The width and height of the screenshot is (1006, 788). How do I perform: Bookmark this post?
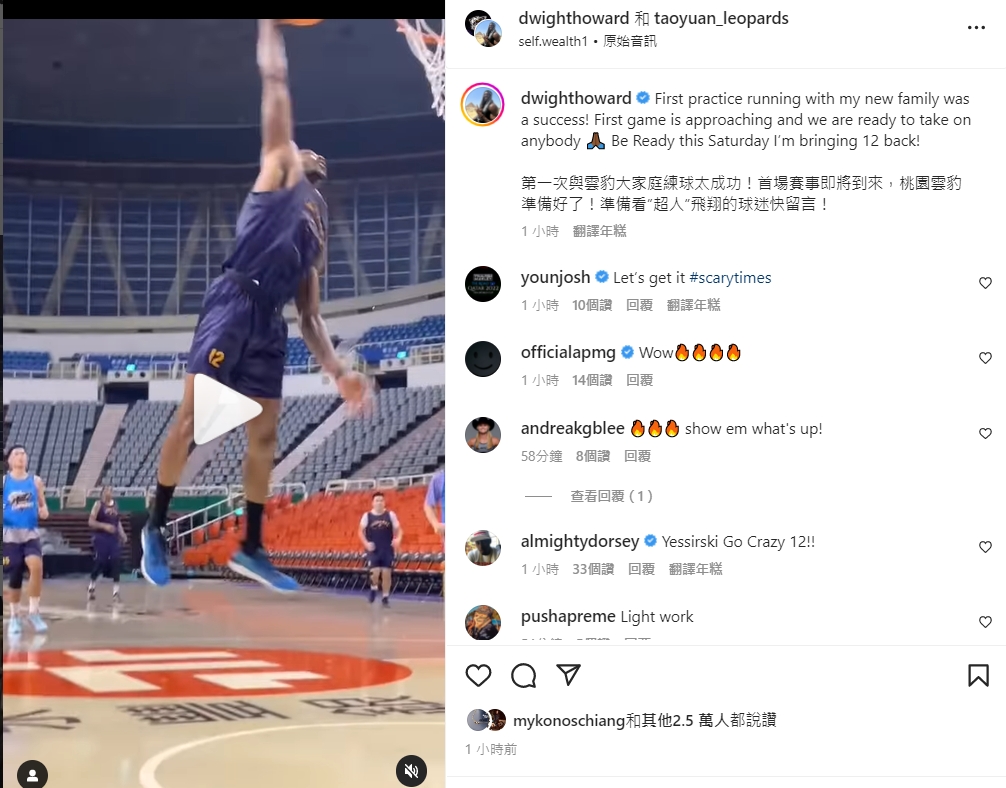click(978, 675)
